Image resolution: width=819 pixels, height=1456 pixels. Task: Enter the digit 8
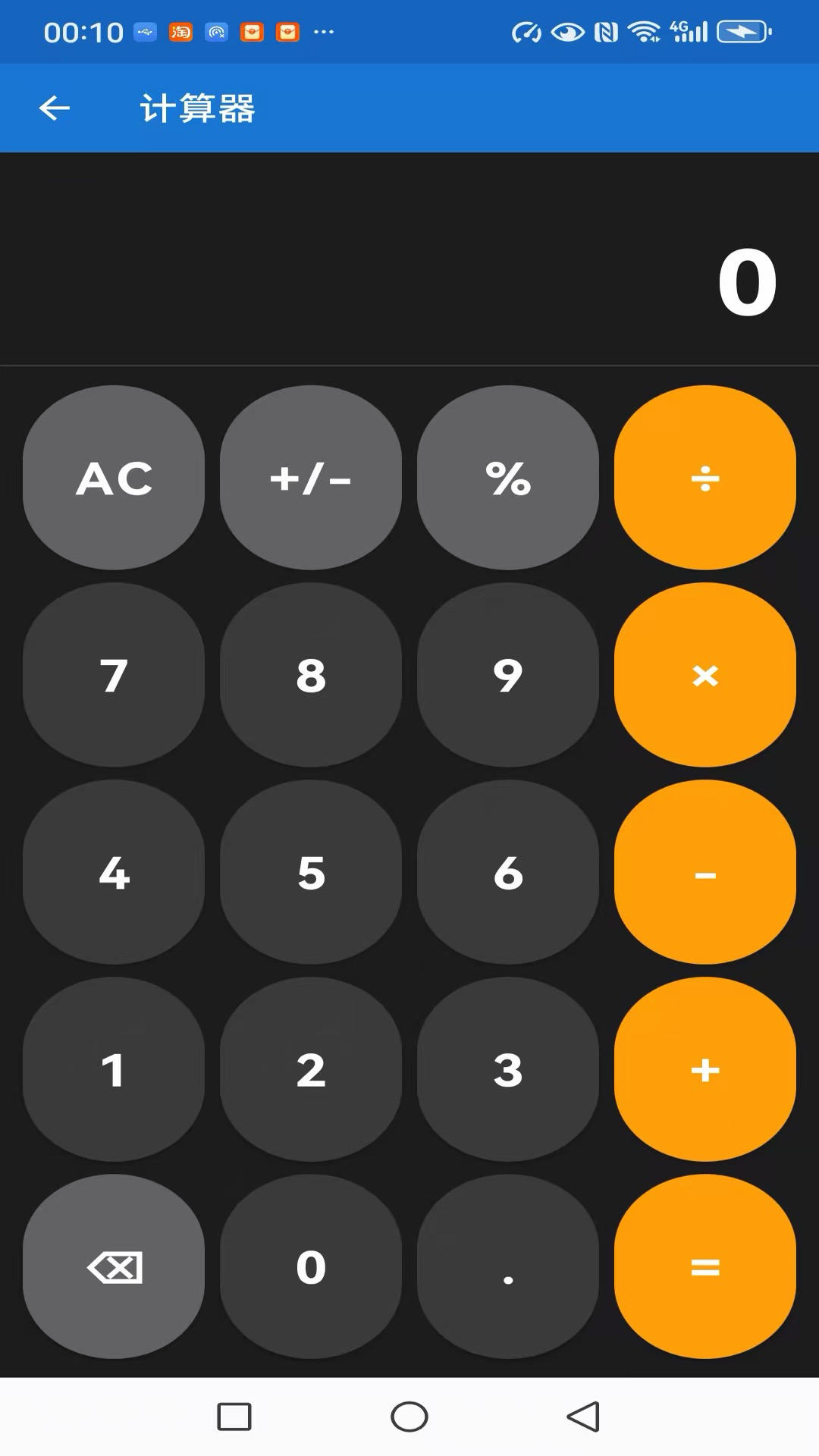pos(311,675)
